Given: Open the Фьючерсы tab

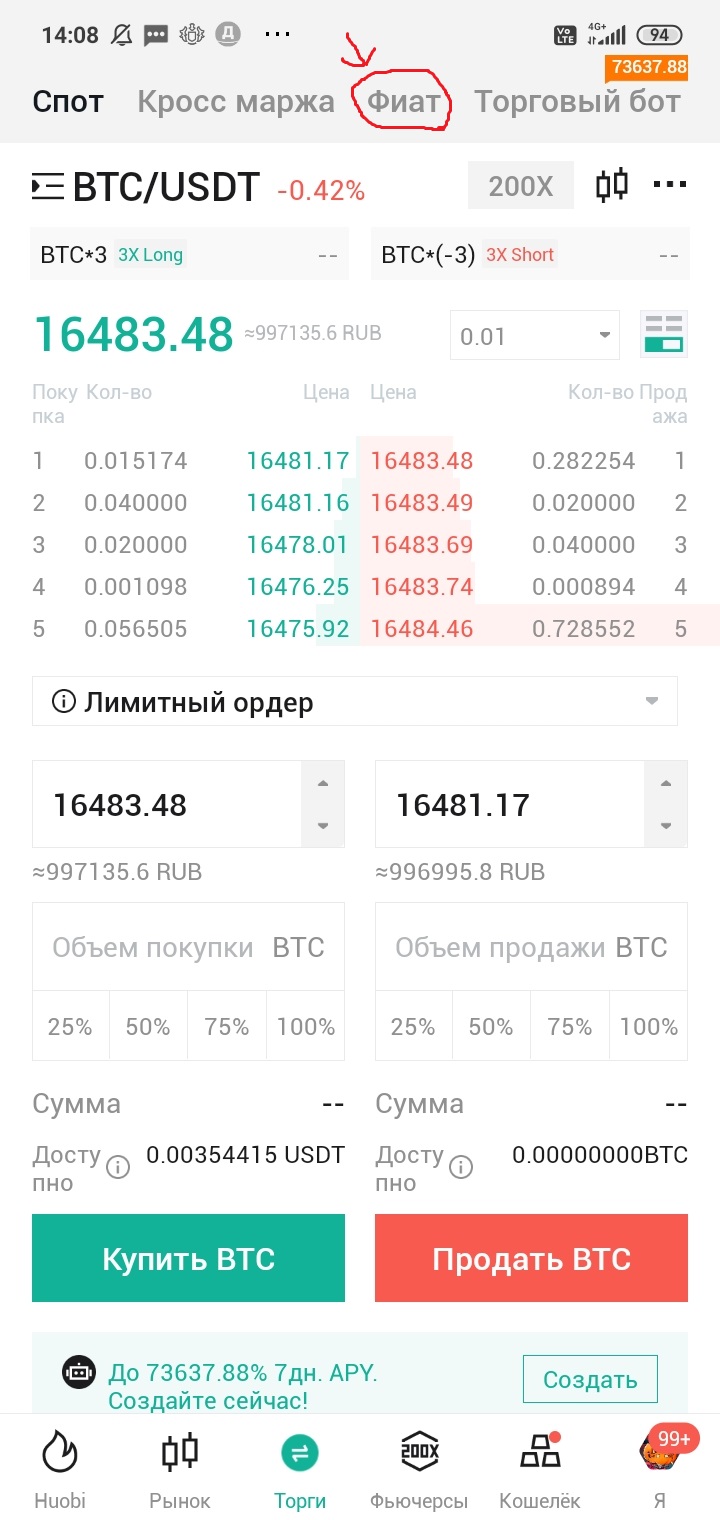Looking at the screenshot, I should [x=419, y=1468].
